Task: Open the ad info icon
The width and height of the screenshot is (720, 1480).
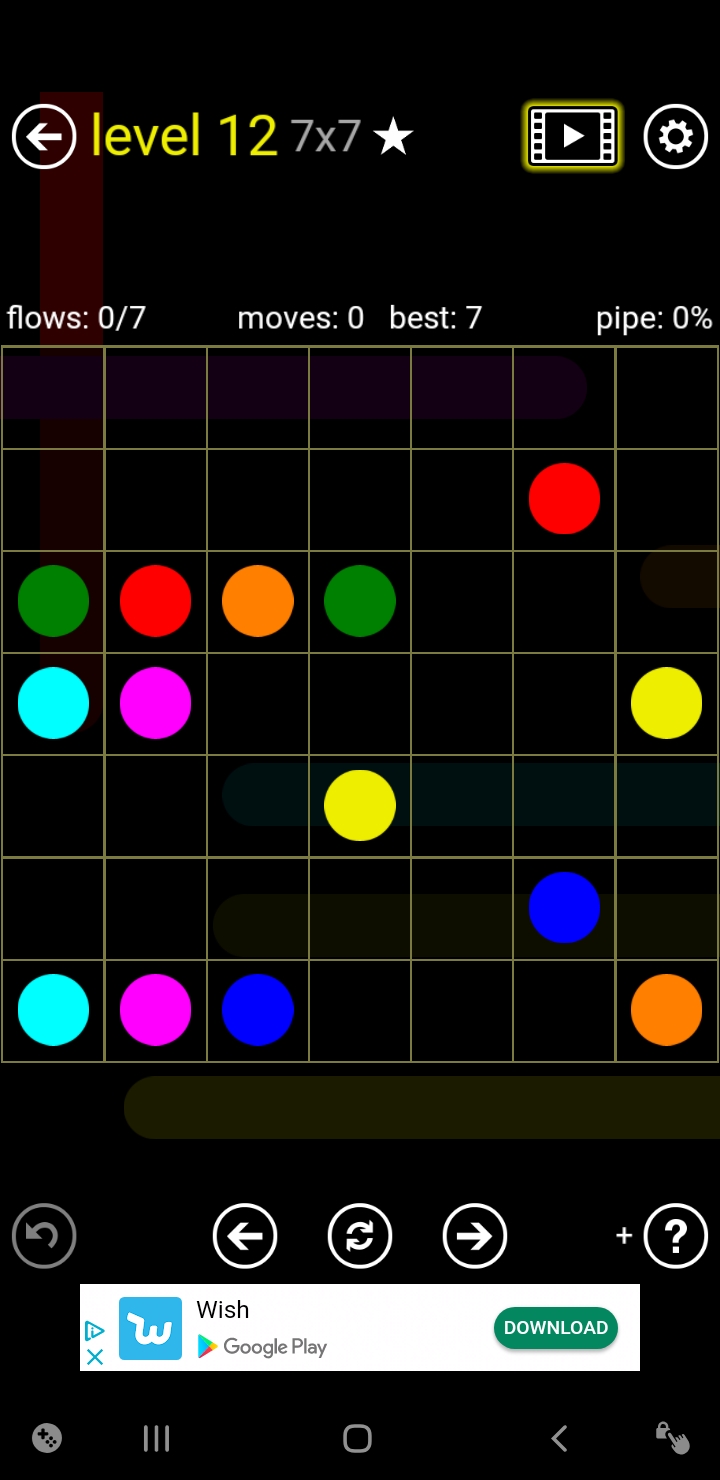Action: tap(95, 1330)
